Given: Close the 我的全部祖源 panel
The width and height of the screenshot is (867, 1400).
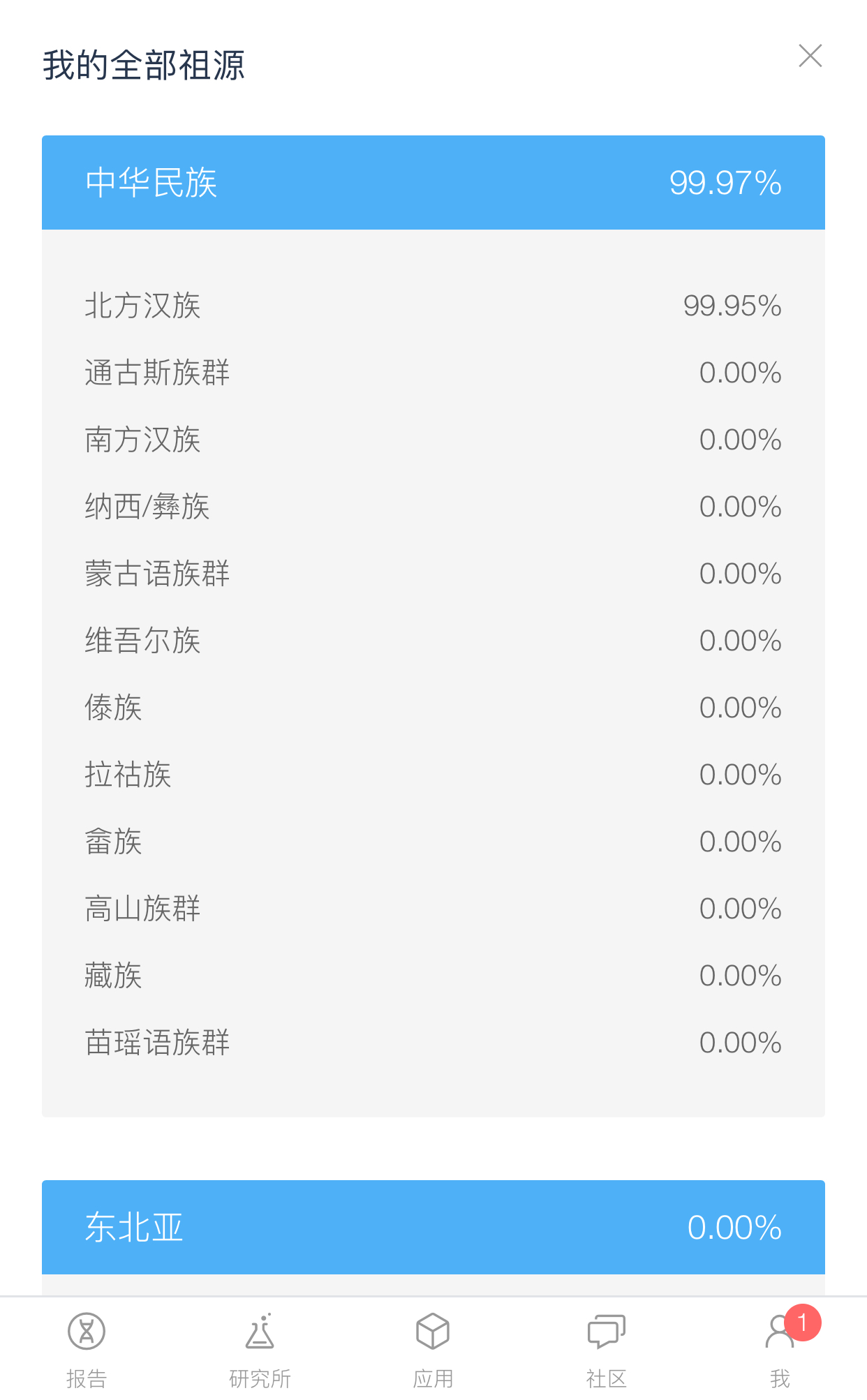Looking at the screenshot, I should point(810,56).
